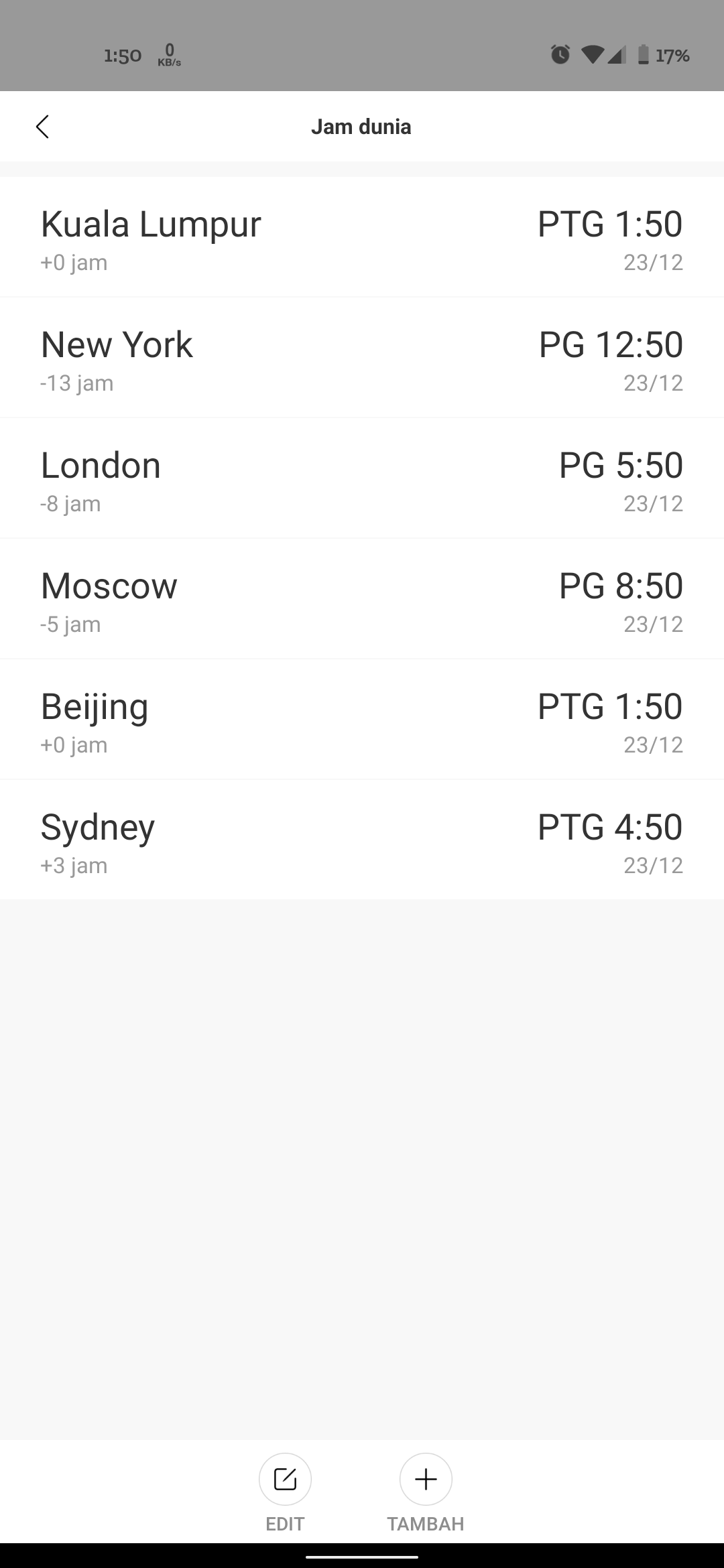724x1568 pixels.
Task: Go back from Jam dunia
Action: (42, 127)
